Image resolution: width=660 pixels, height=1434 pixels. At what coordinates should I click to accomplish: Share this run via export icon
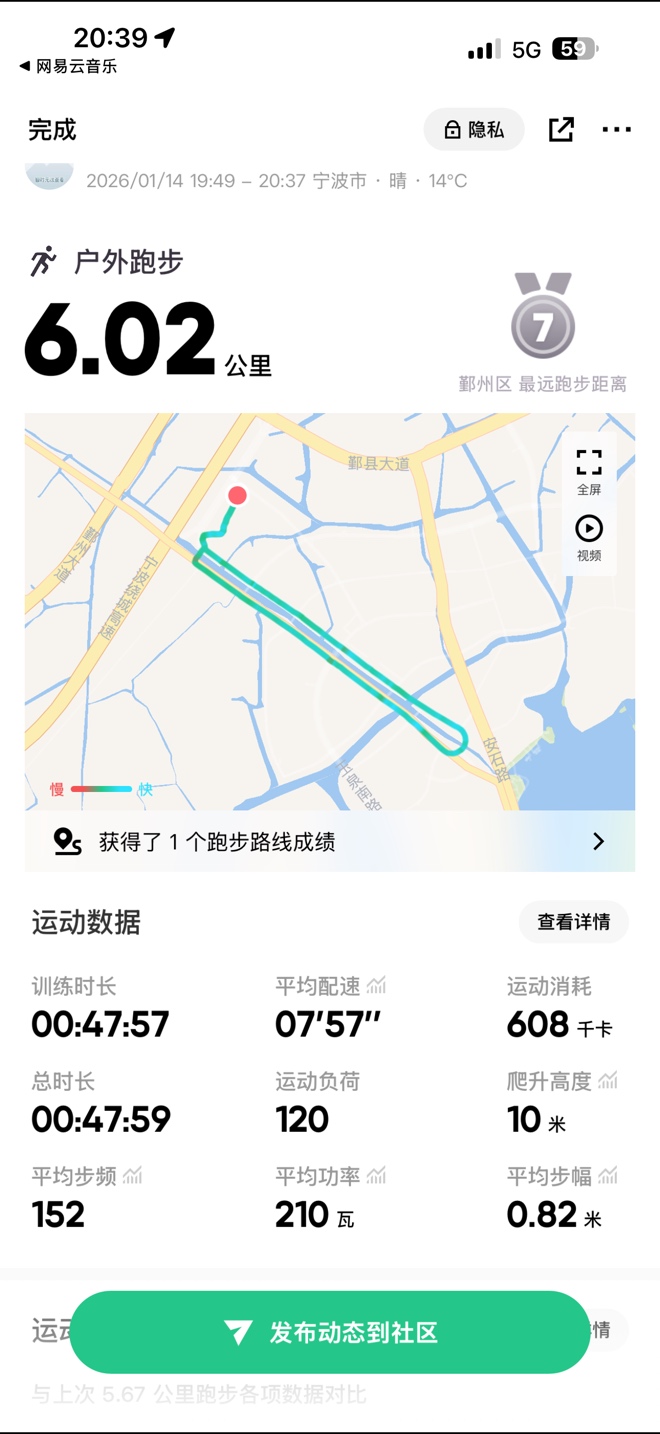[x=561, y=130]
